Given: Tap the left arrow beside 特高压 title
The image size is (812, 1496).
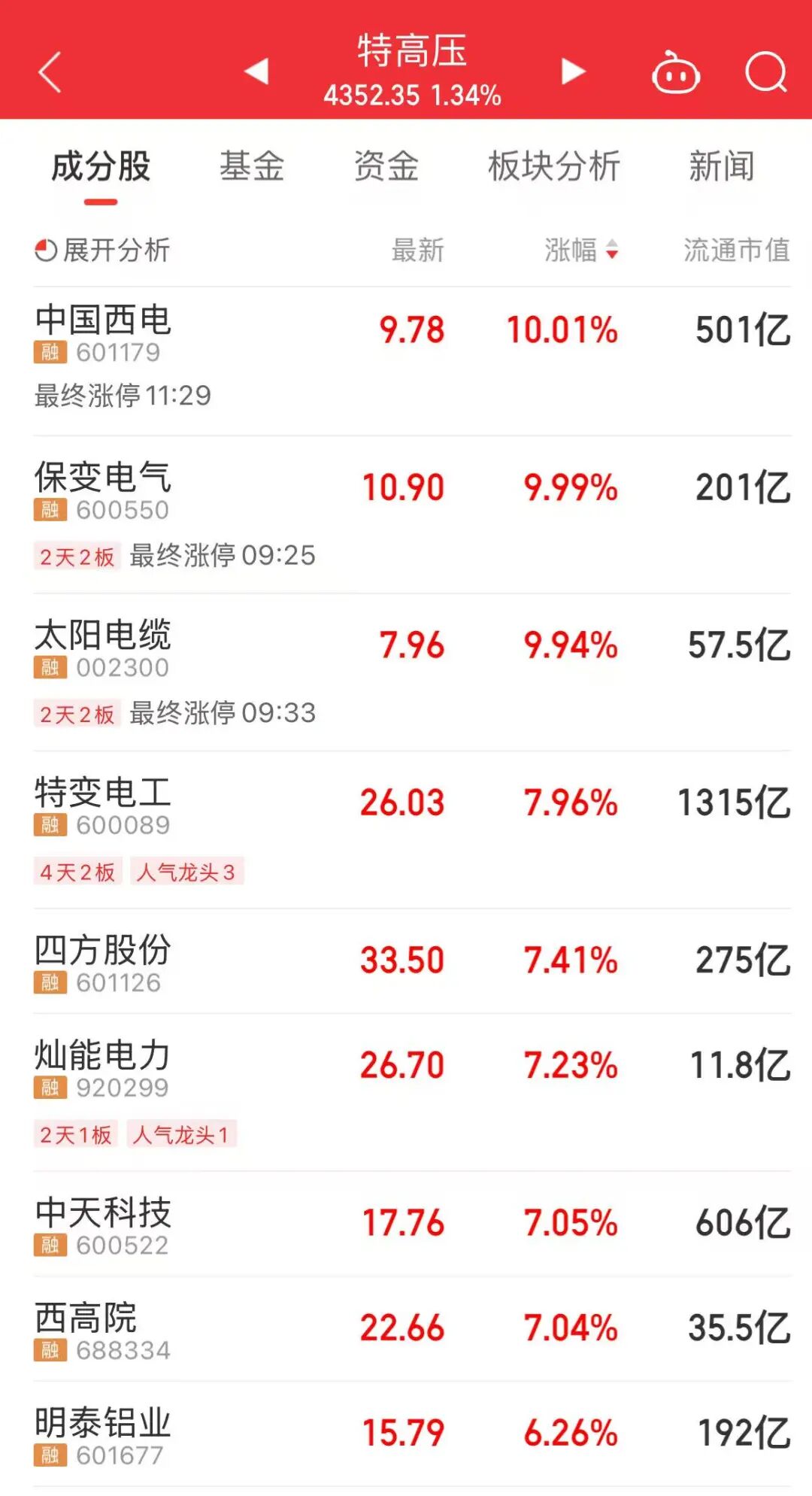Looking at the screenshot, I should tap(256, 73).
